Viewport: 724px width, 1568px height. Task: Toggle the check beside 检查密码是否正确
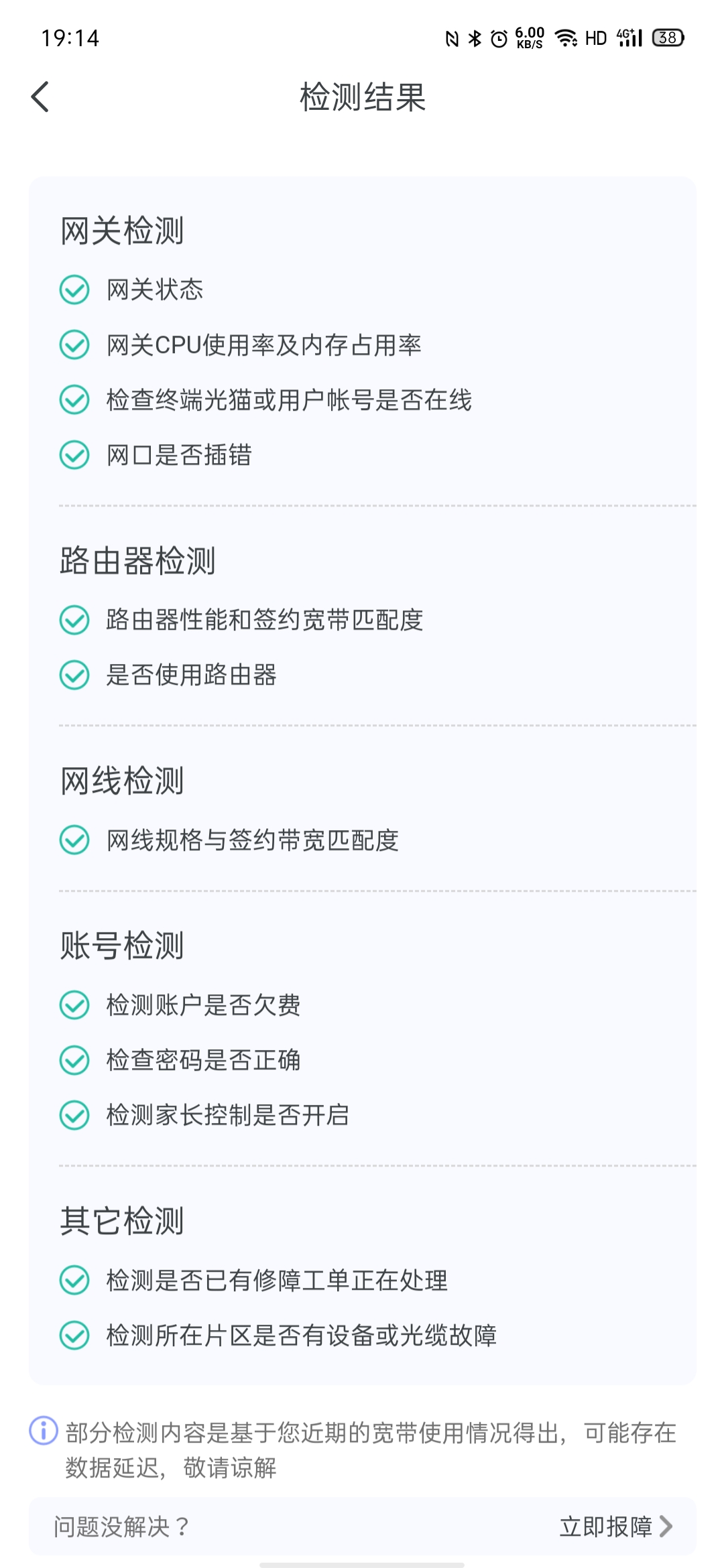coord(74,1061)
